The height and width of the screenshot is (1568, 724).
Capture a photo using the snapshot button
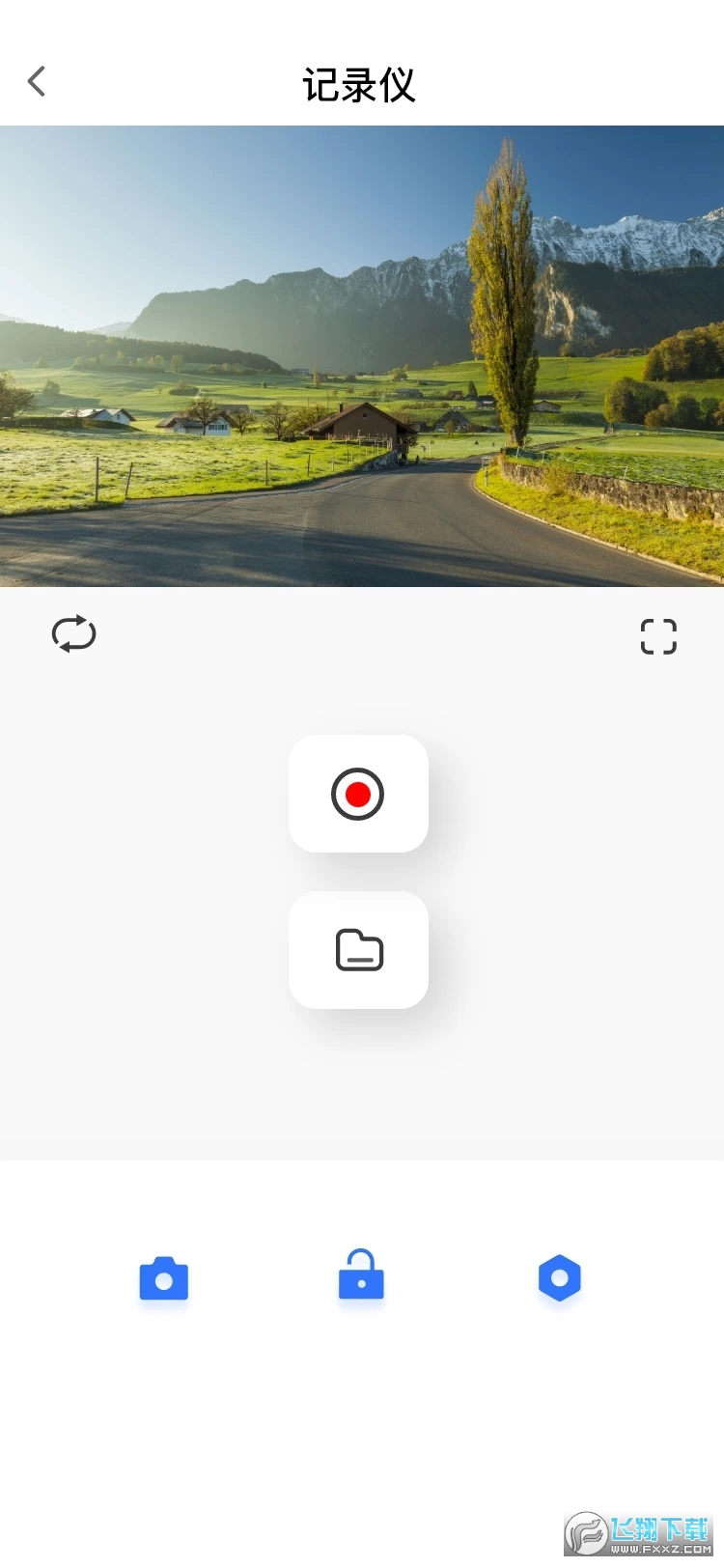pyautogui.click(x=163, y=1277)
